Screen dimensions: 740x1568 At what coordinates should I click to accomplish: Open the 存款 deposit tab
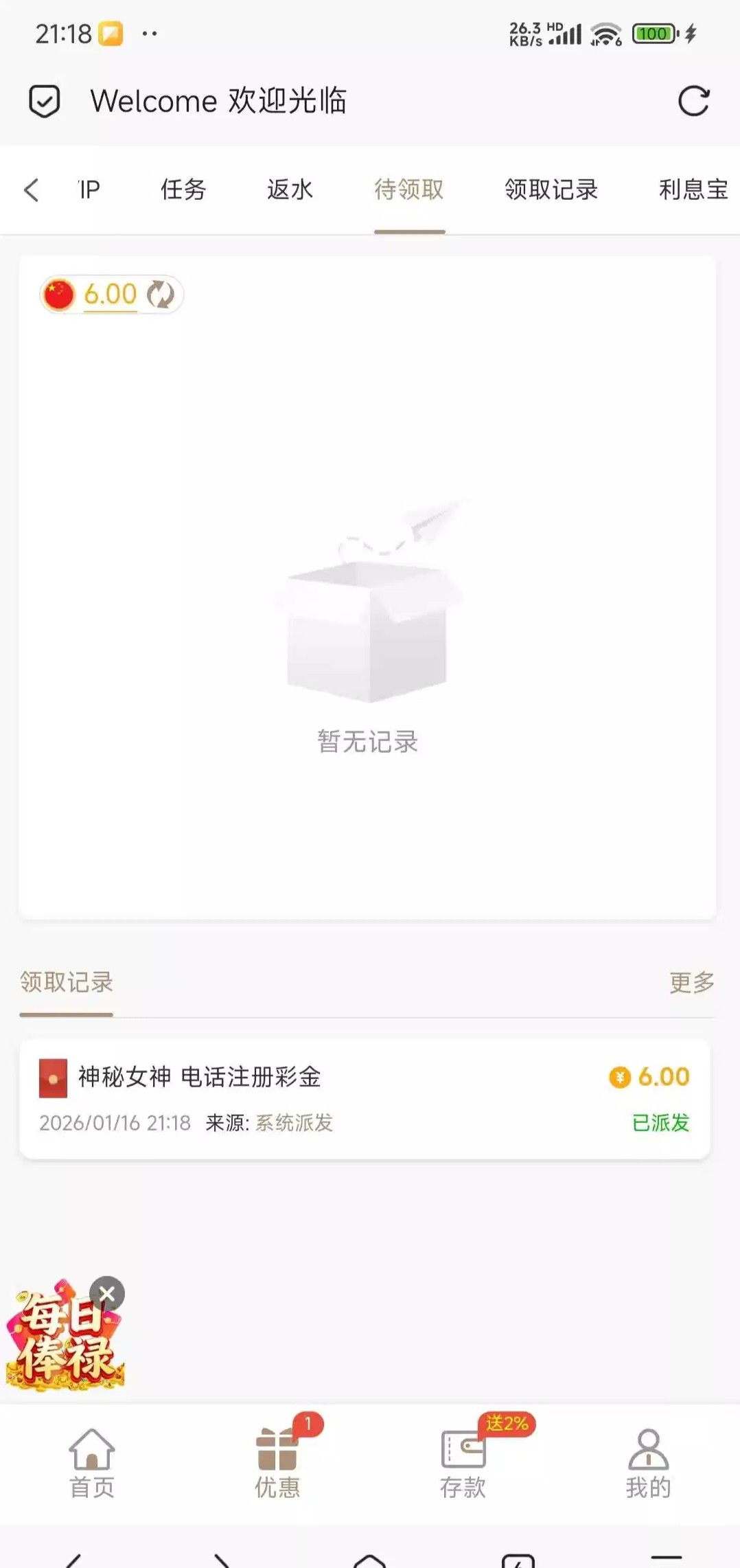click(x=463, y=1462)
